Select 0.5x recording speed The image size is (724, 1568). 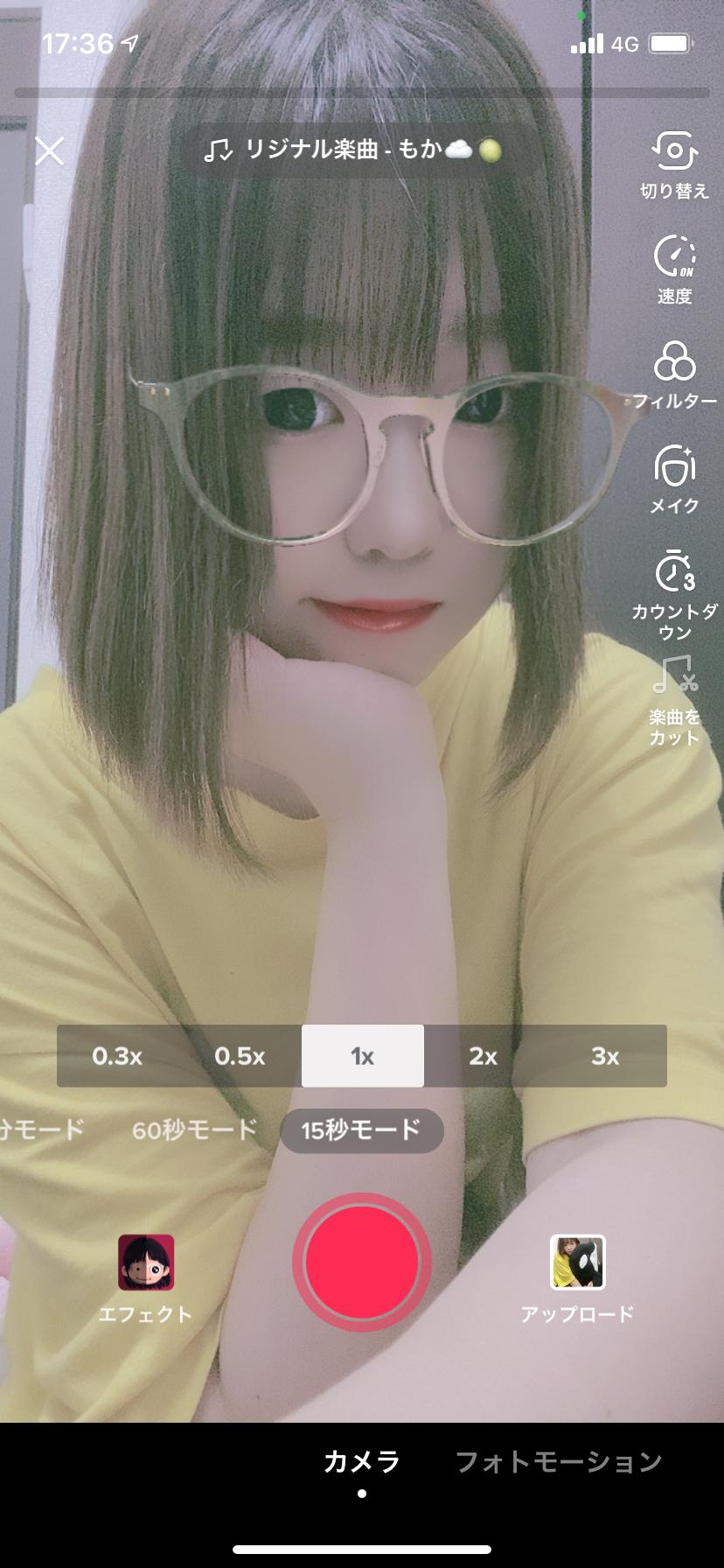(x=240, y=1056)
